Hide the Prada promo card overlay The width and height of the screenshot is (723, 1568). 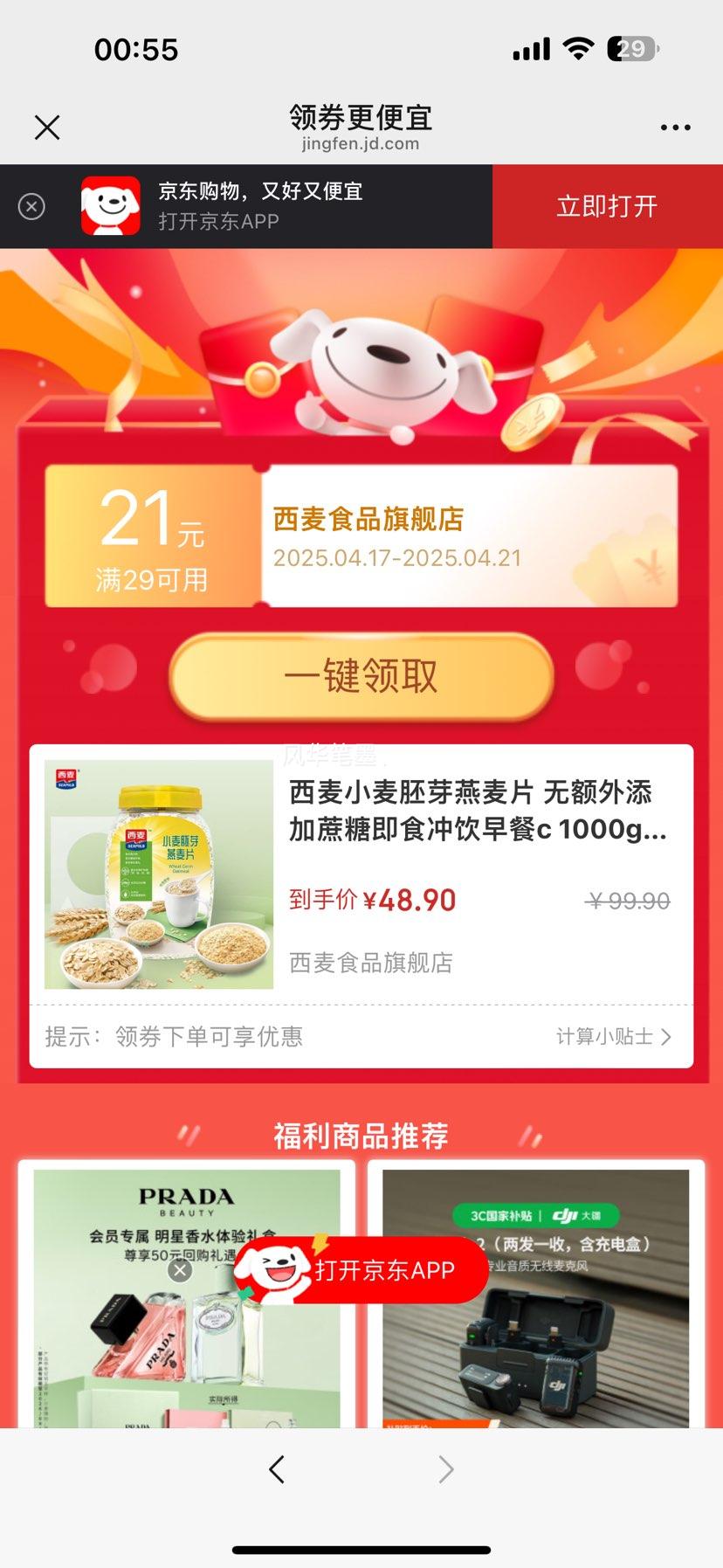(x=180, y=1271)
